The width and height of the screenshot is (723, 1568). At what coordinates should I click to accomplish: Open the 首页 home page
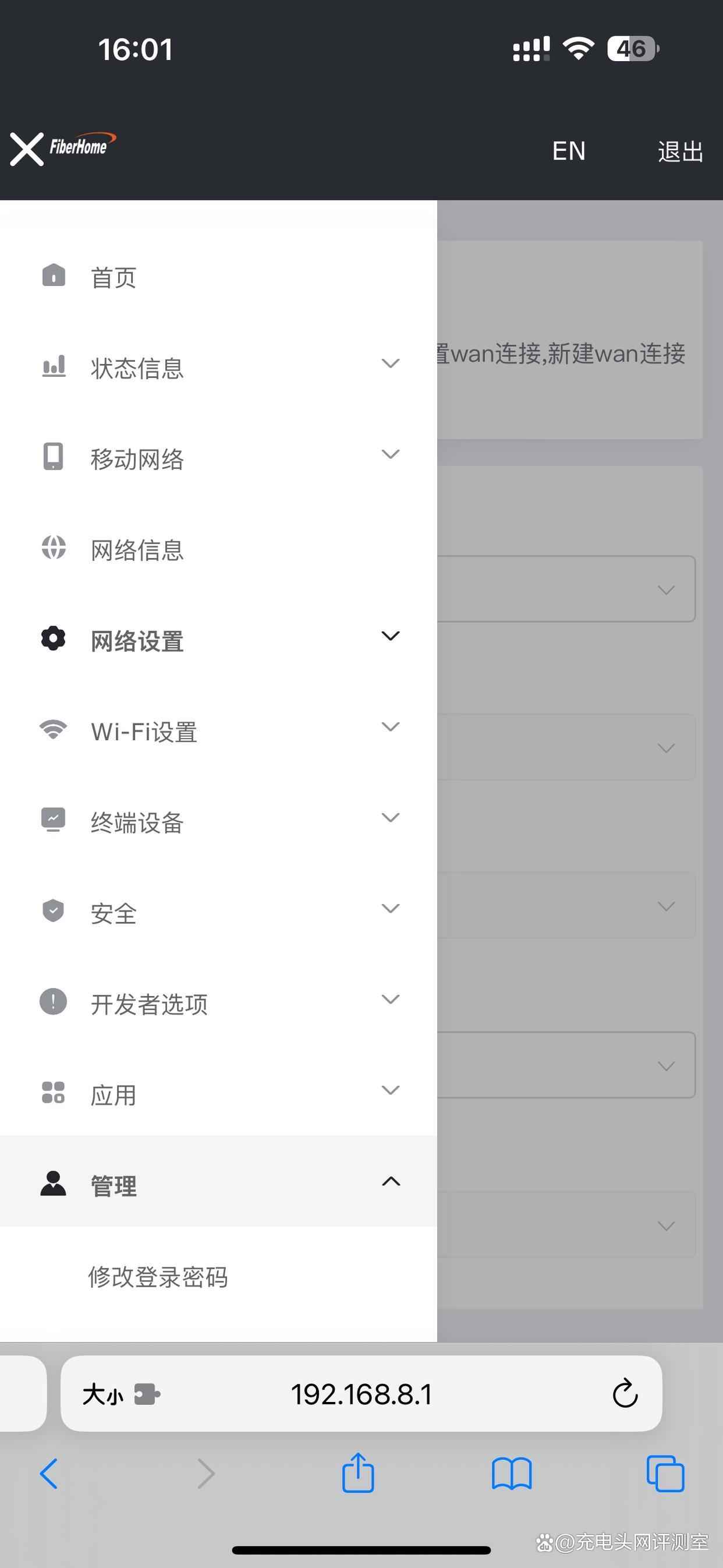click(x=218, y=277)
